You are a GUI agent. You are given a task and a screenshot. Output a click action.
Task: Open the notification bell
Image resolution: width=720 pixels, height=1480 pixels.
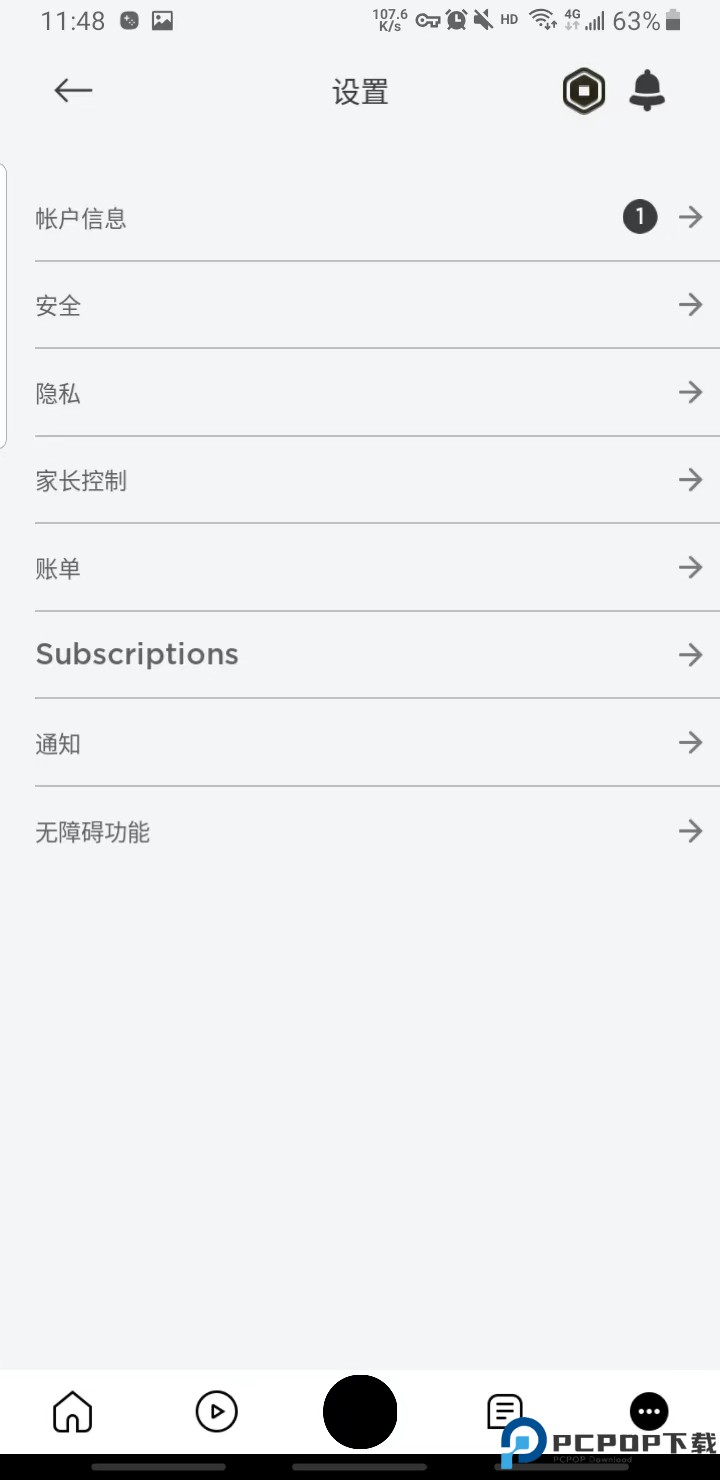(x=646, y=90)
